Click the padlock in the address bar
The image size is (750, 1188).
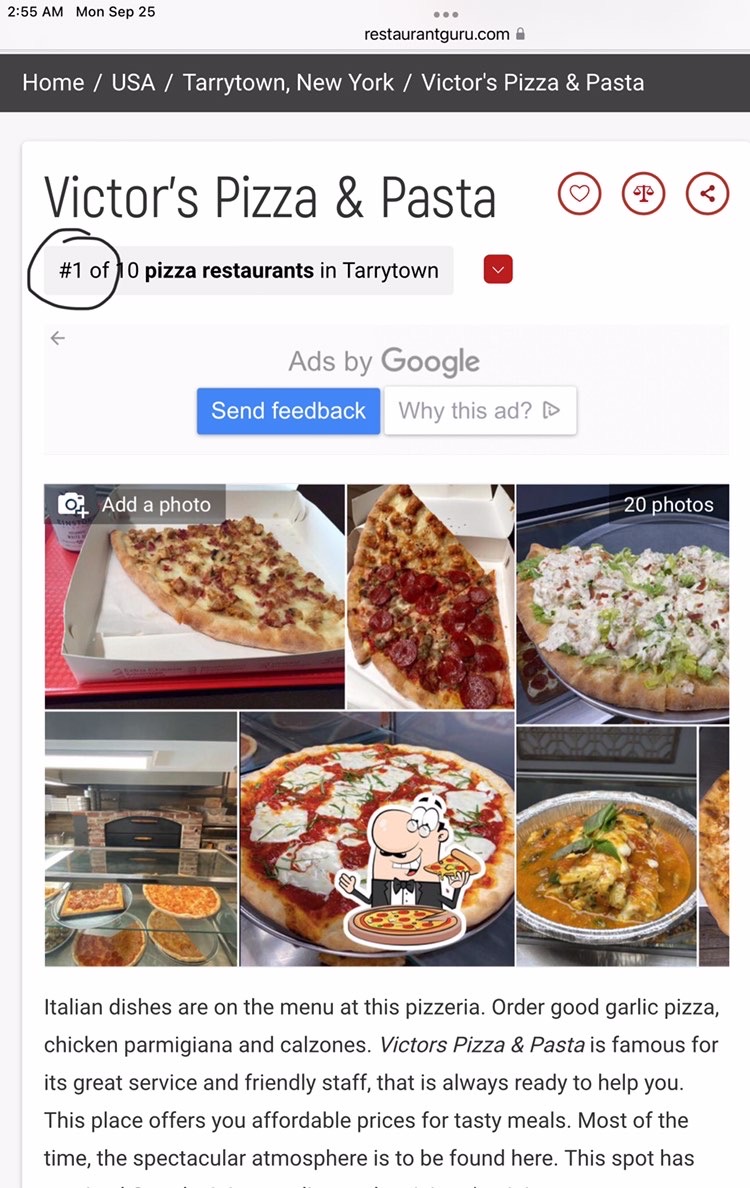coord(522,32)
